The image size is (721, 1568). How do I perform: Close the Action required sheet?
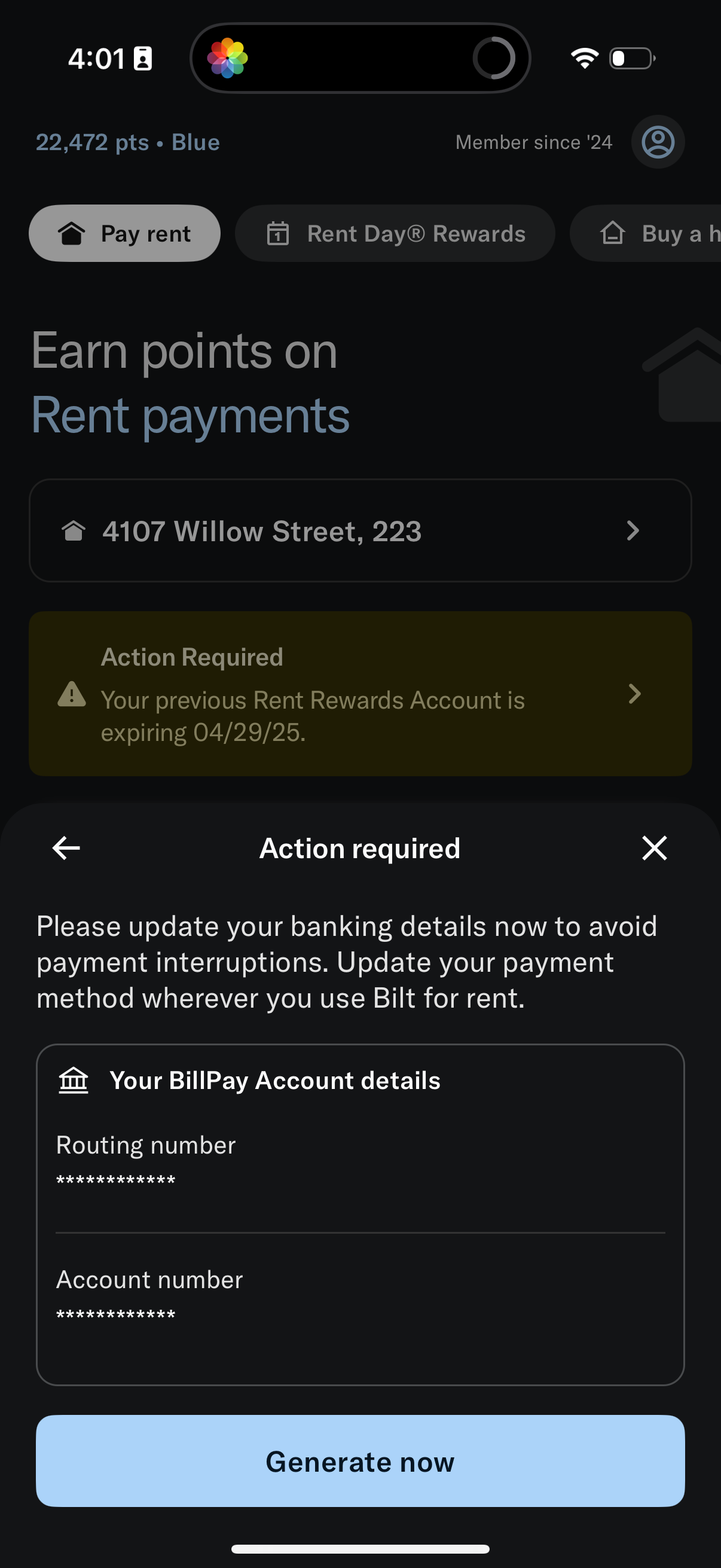pyautogui.click(x=654, y=848)
